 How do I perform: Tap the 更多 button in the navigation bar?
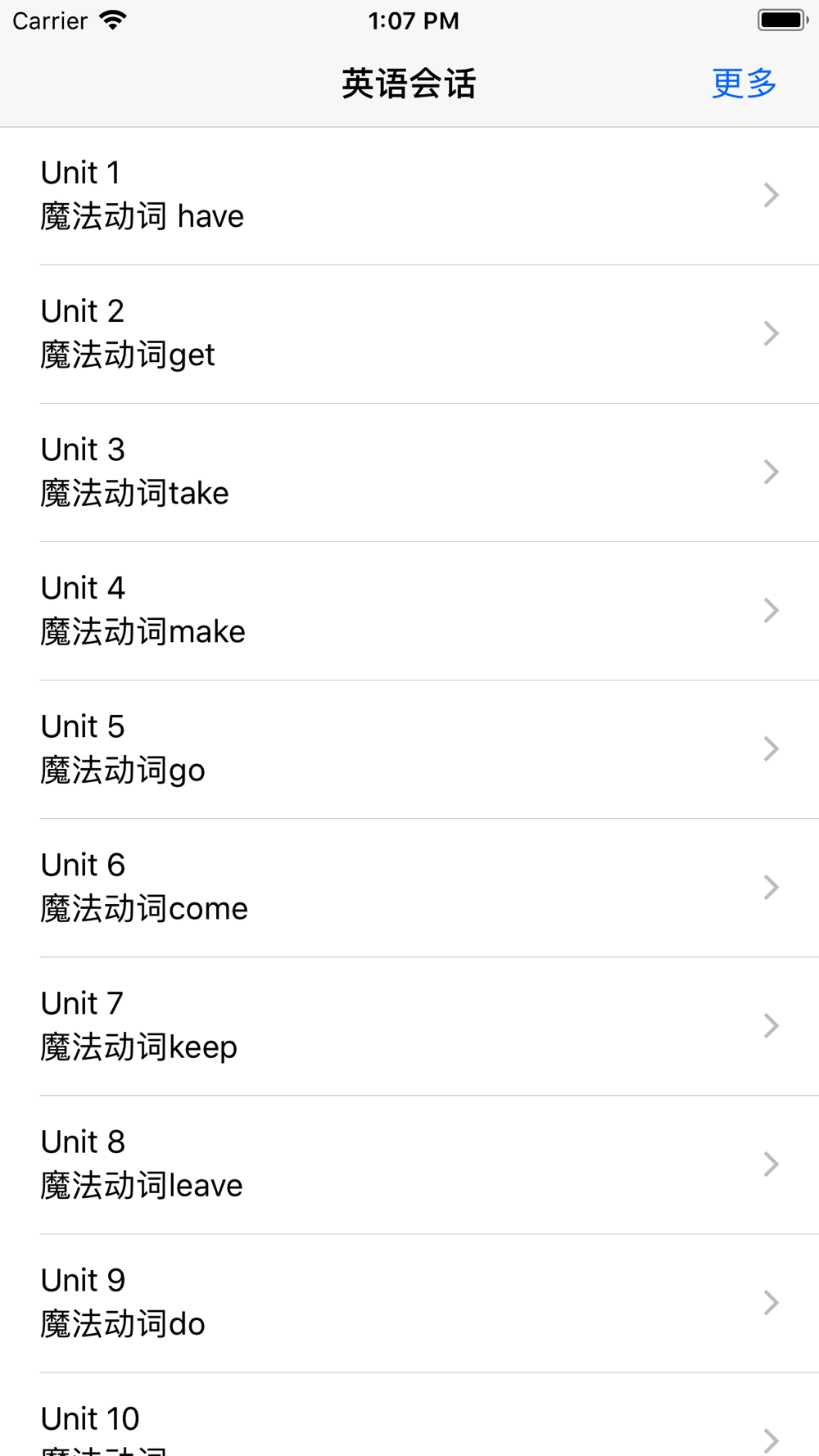pyautogui.click(x=744, y=84)
